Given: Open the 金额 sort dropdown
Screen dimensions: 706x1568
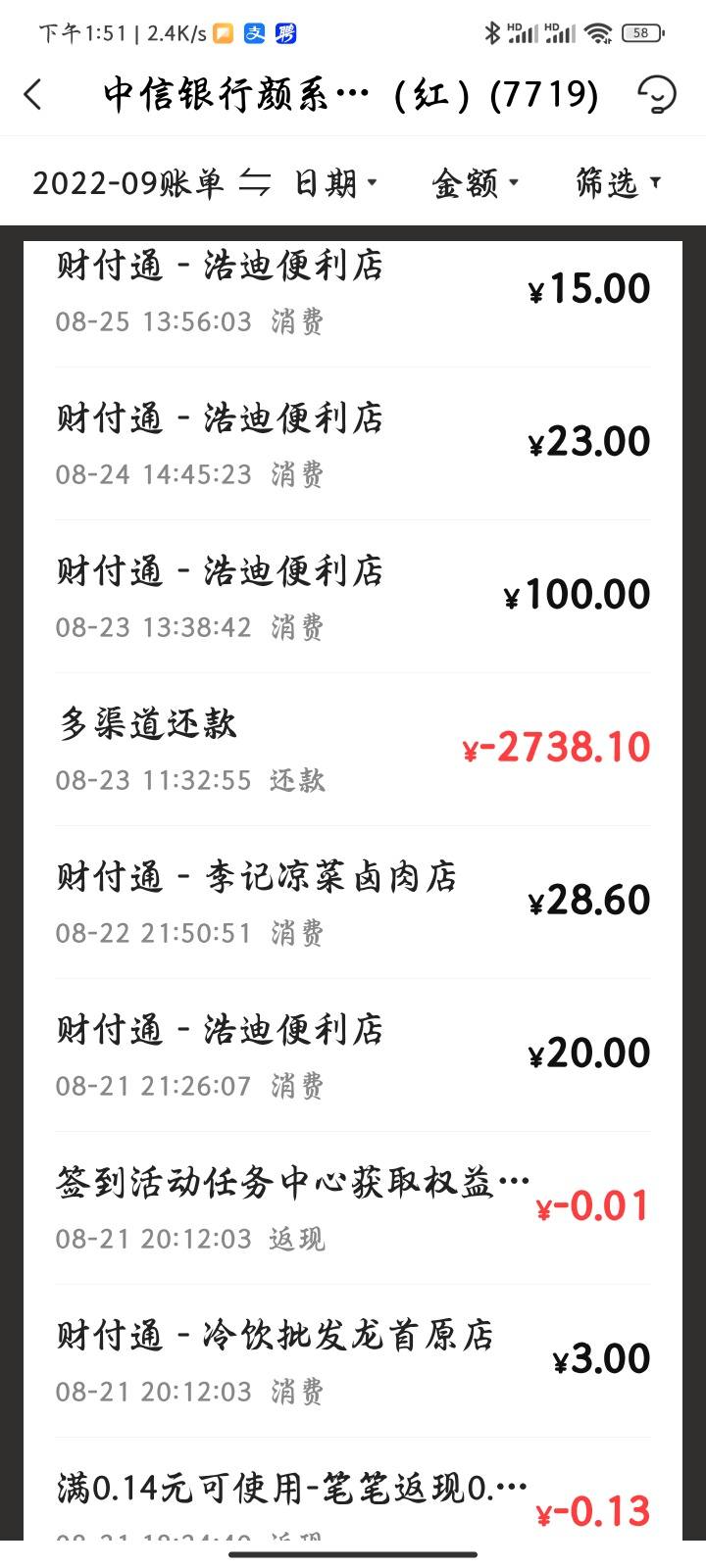Looking at the screenshot, I should [476, 183].
